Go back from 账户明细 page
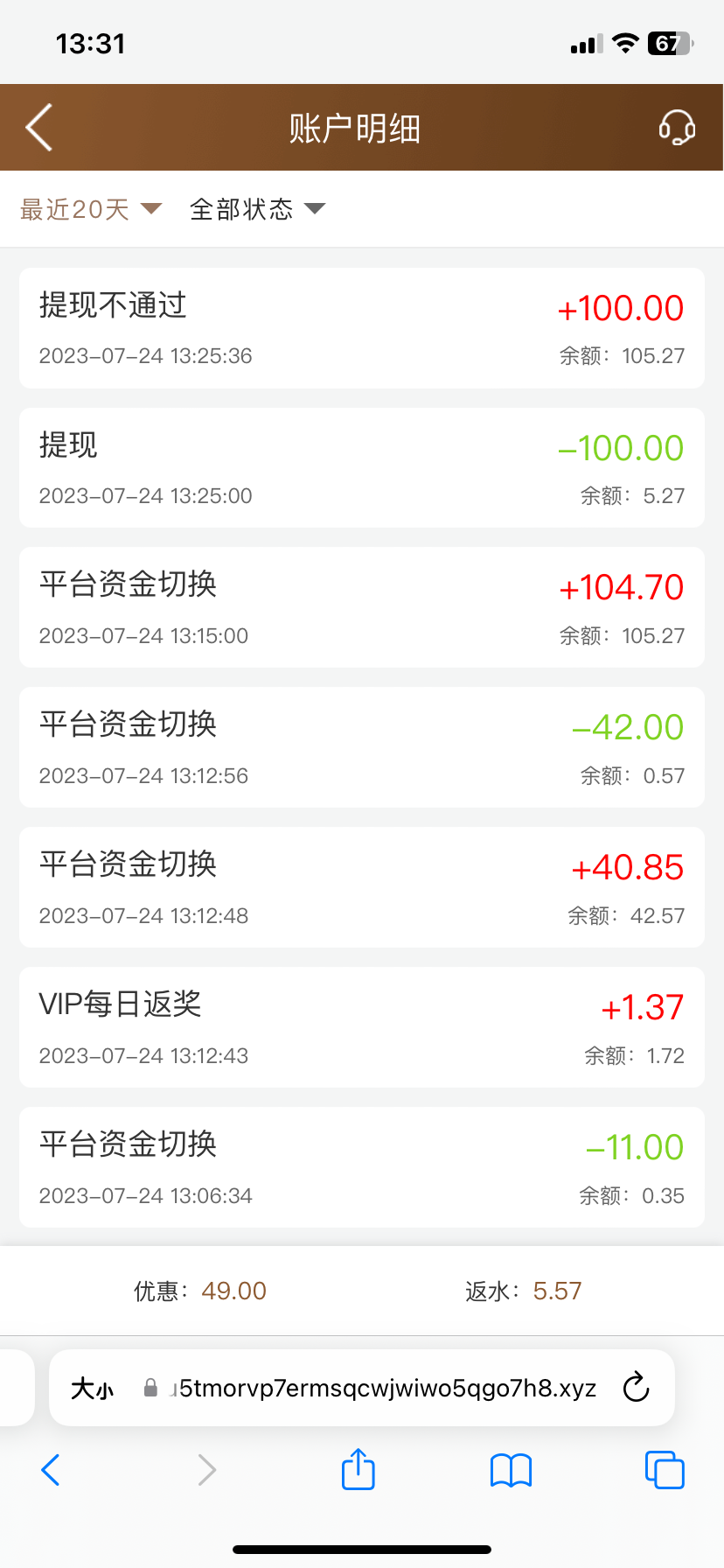This screenshot has height=1568, width=724. point(39,128)
